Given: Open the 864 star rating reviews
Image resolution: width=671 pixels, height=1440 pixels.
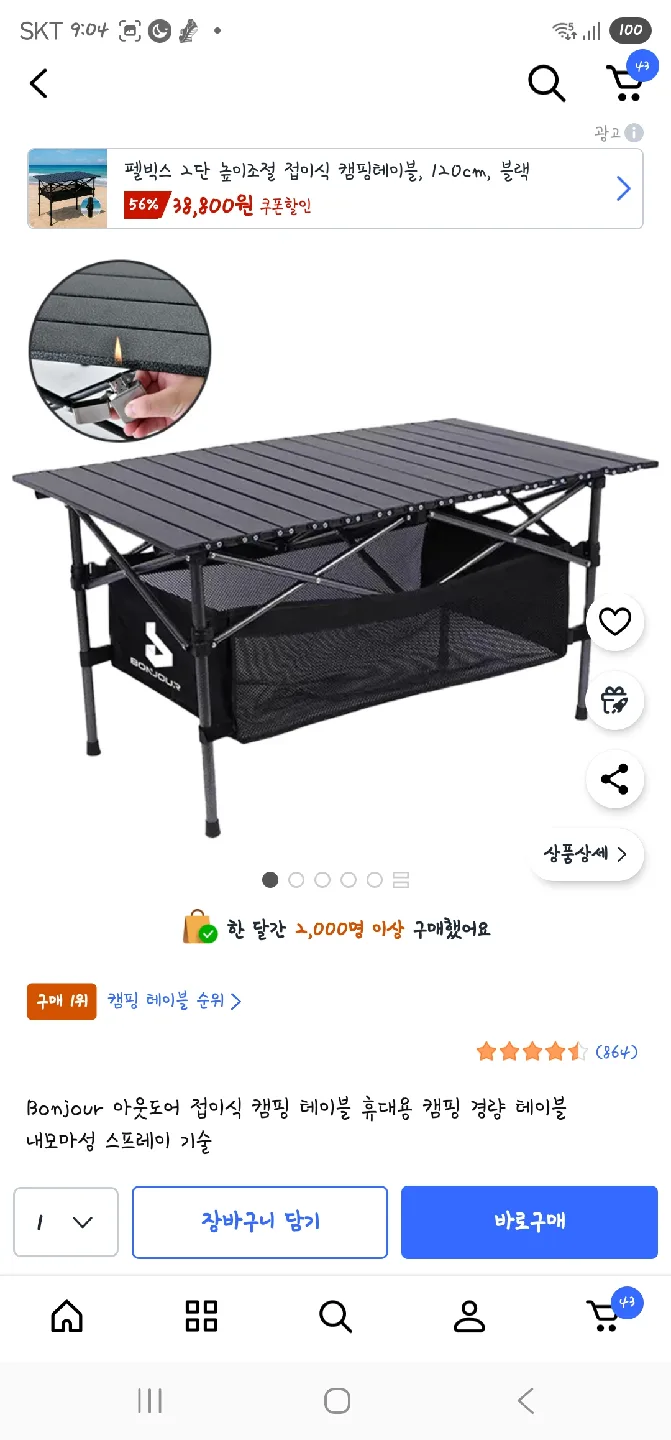Looking at the screenshot, I should tap(556, 1052).
